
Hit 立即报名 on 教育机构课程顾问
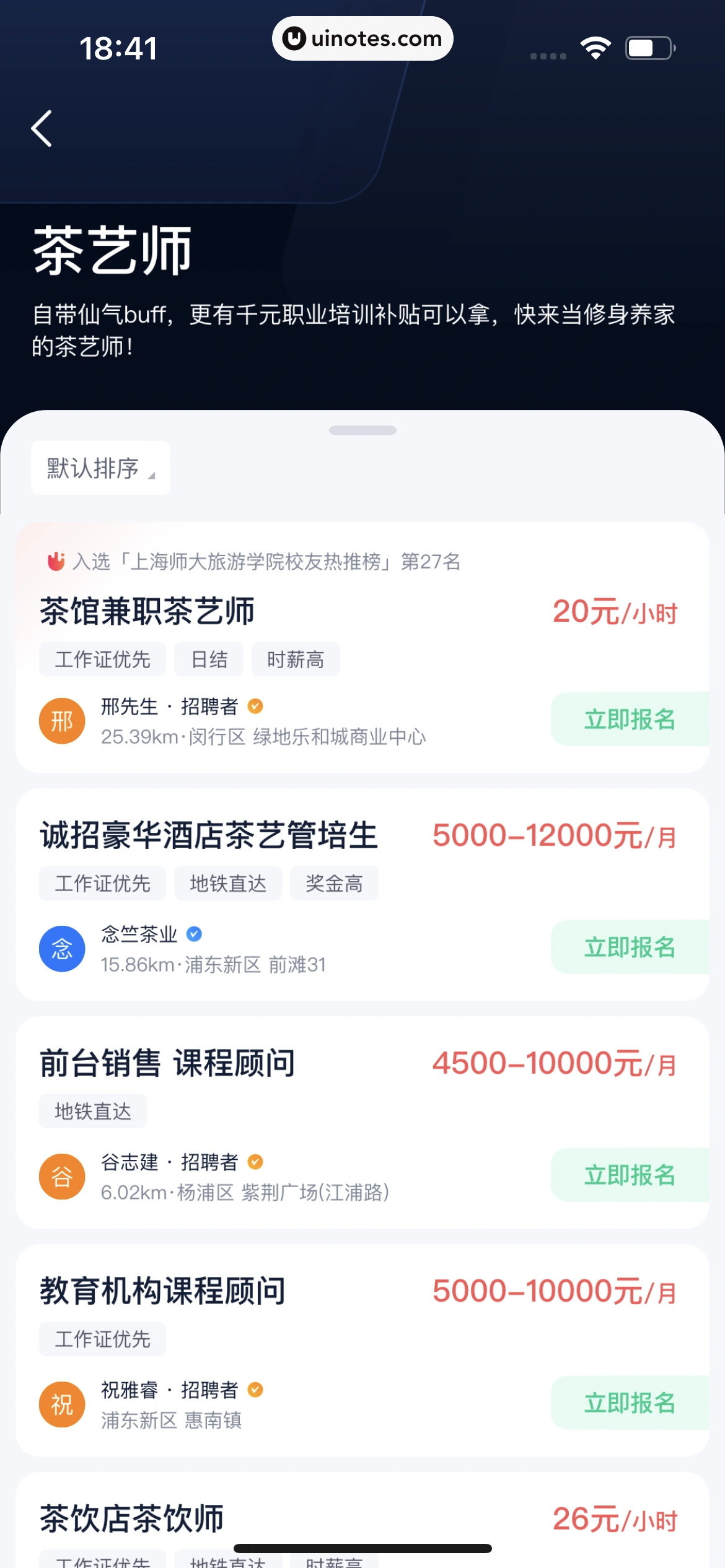629,1403
